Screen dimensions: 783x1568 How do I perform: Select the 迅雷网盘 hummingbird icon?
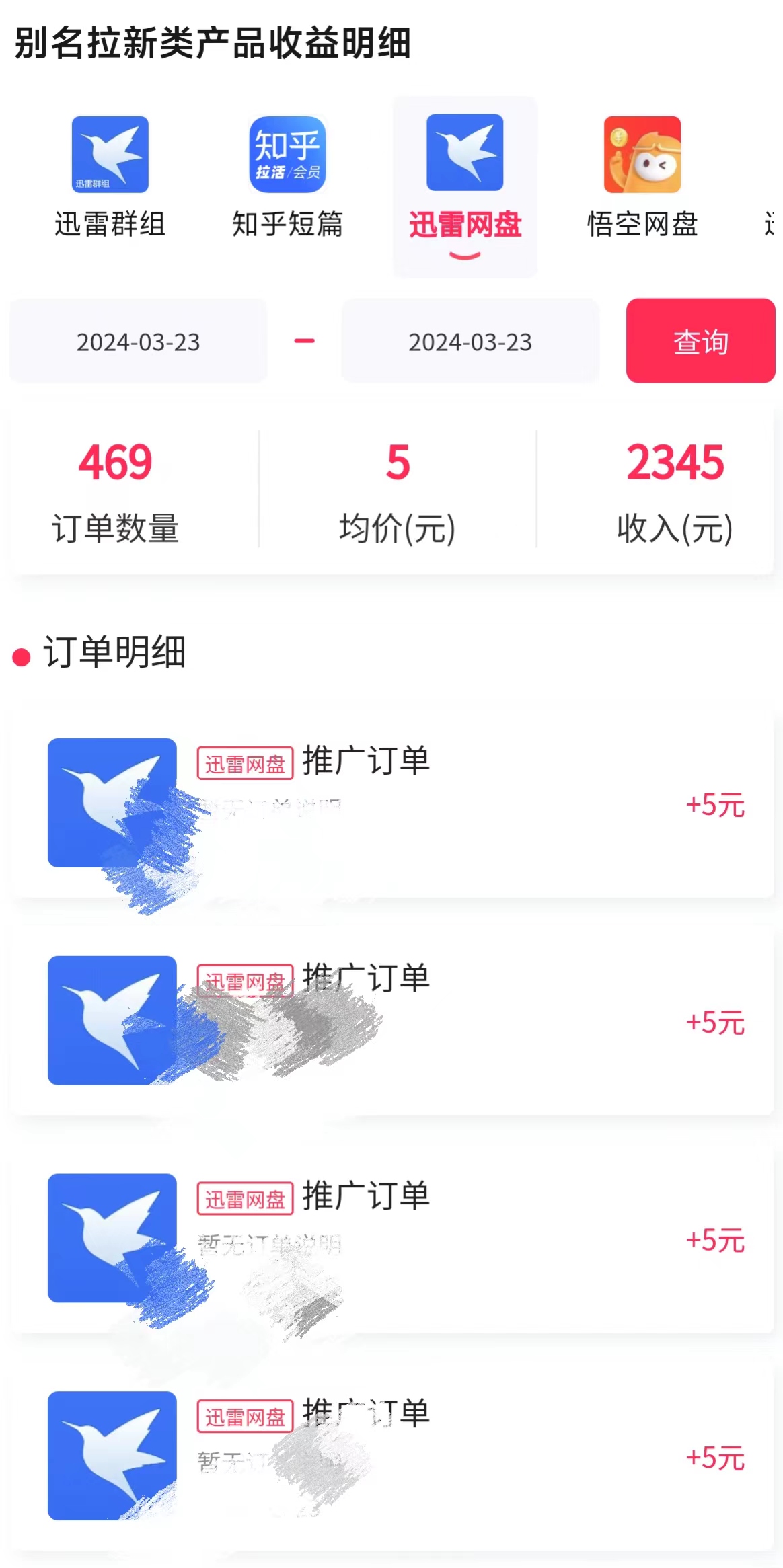(x=466, y=153)
